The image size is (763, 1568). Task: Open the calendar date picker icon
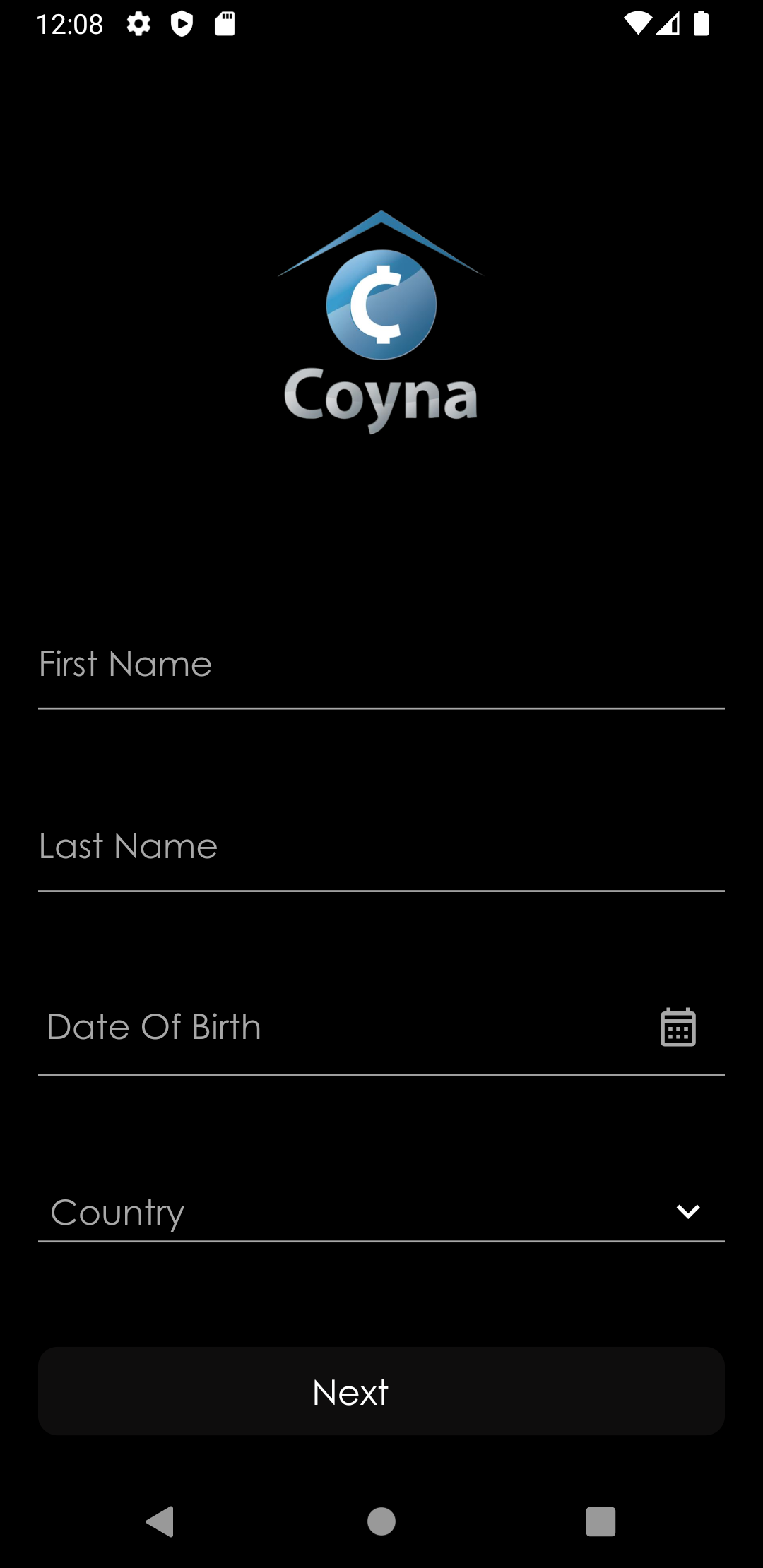678,1028
